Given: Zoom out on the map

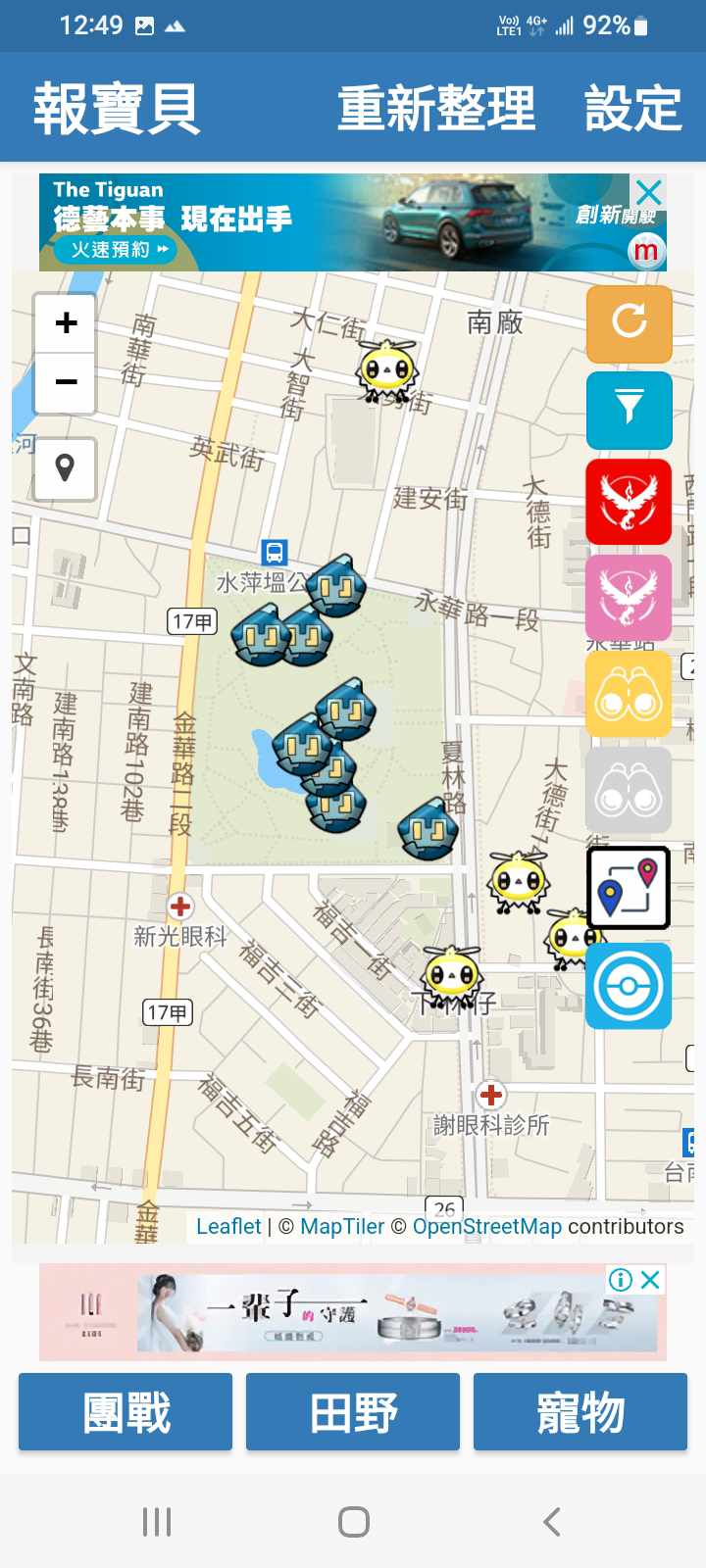Looking at the screenshot, I should point(66,382).
